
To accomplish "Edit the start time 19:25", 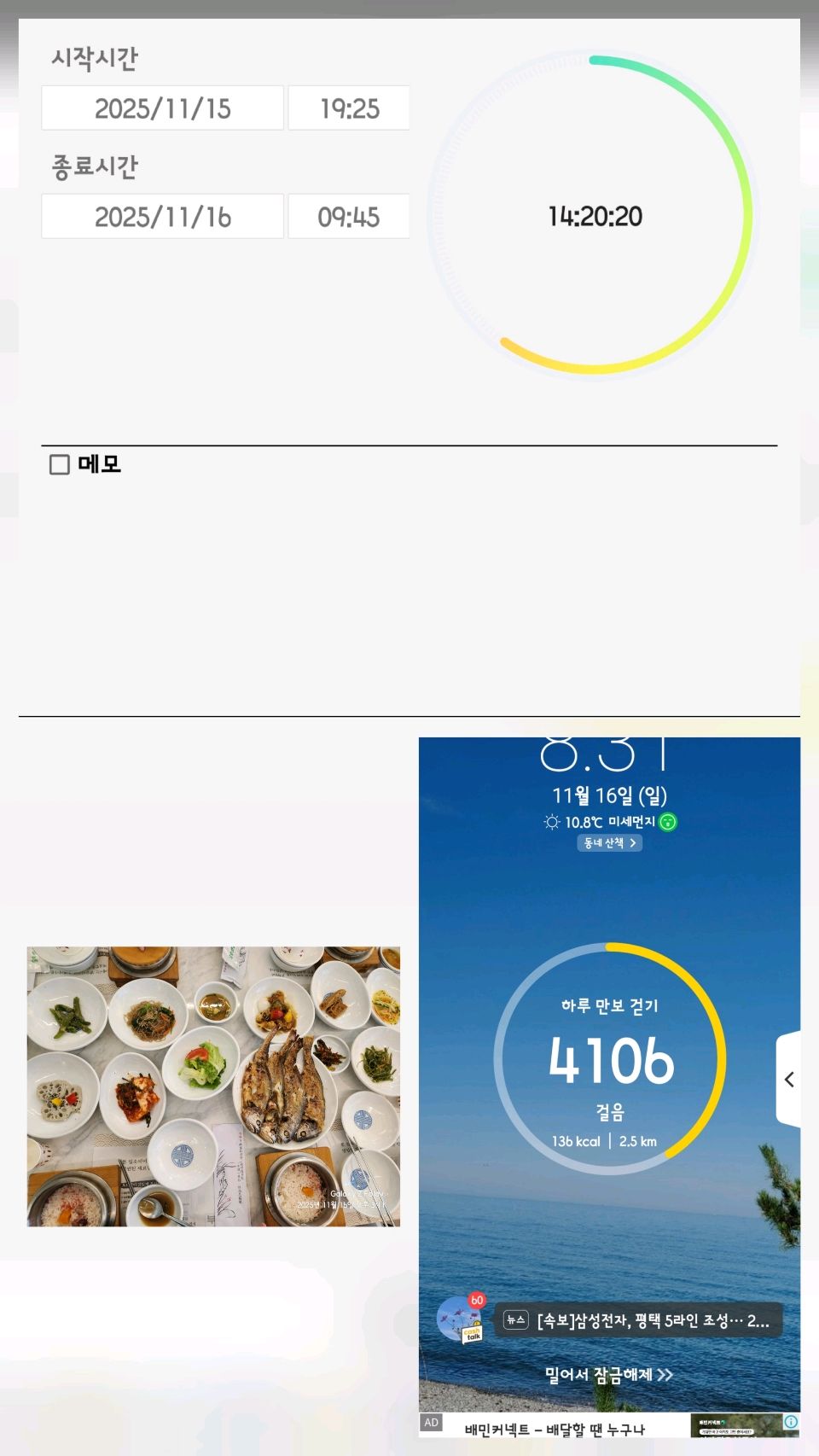I will pos(349,108).
